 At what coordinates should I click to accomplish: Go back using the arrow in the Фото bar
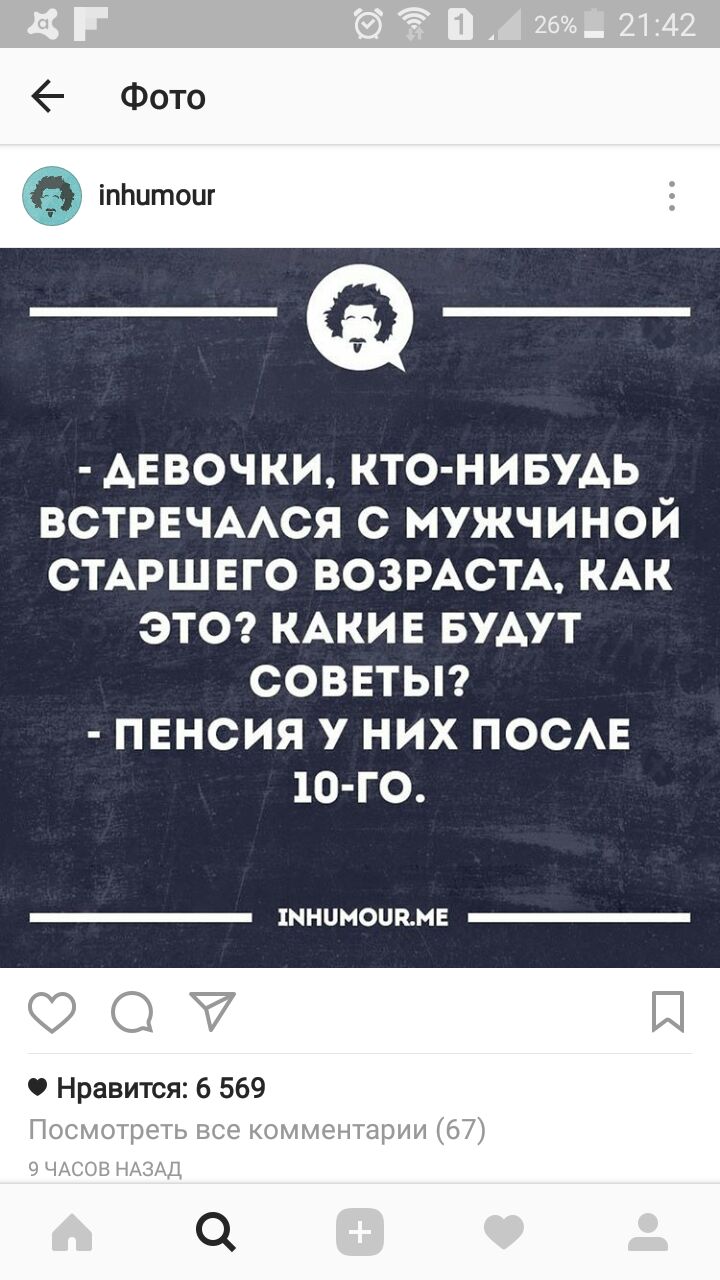(47, 97)
